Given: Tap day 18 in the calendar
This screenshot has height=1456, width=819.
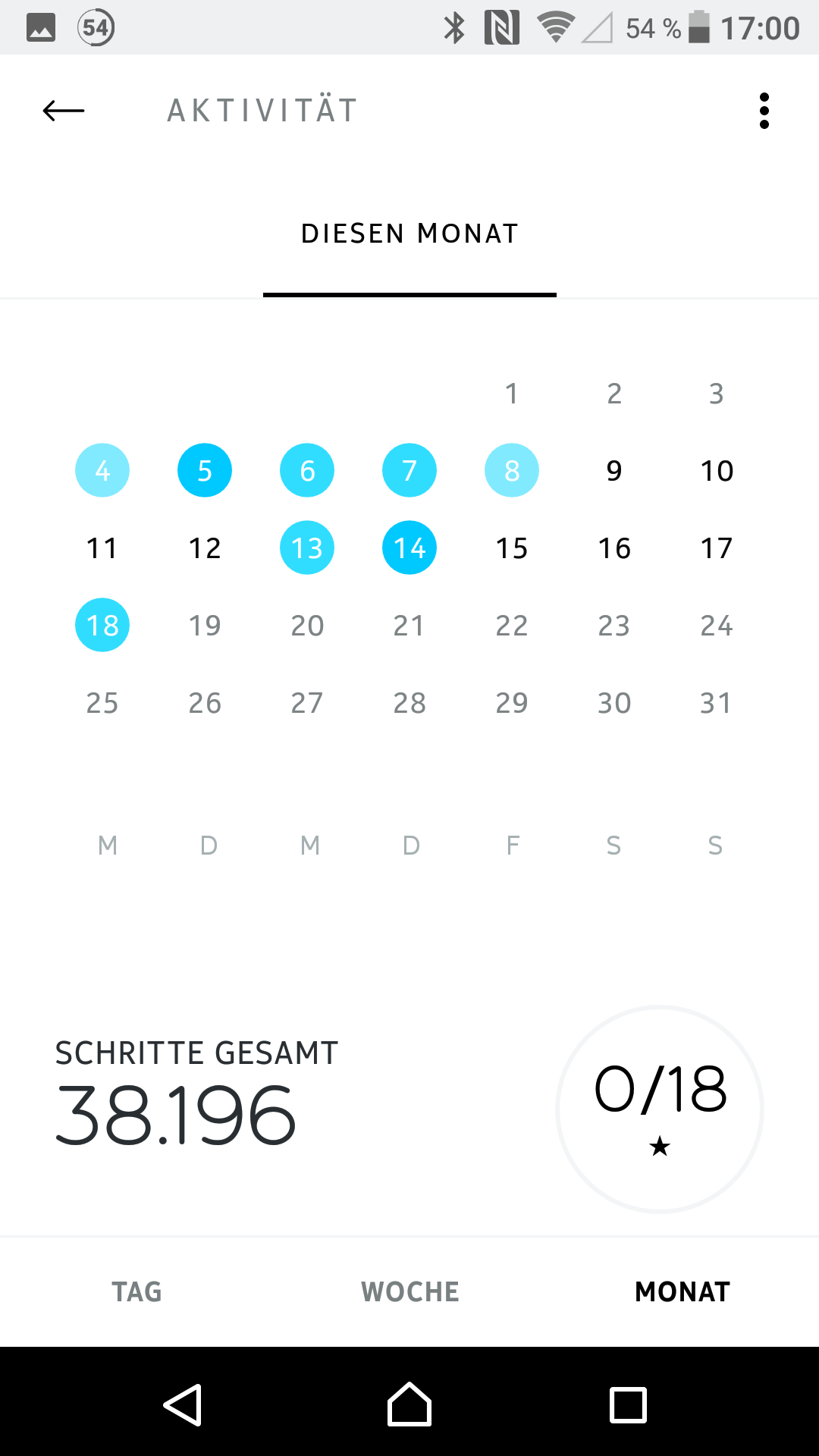Looking at the screenshot, I should click(x=102, y=625).
